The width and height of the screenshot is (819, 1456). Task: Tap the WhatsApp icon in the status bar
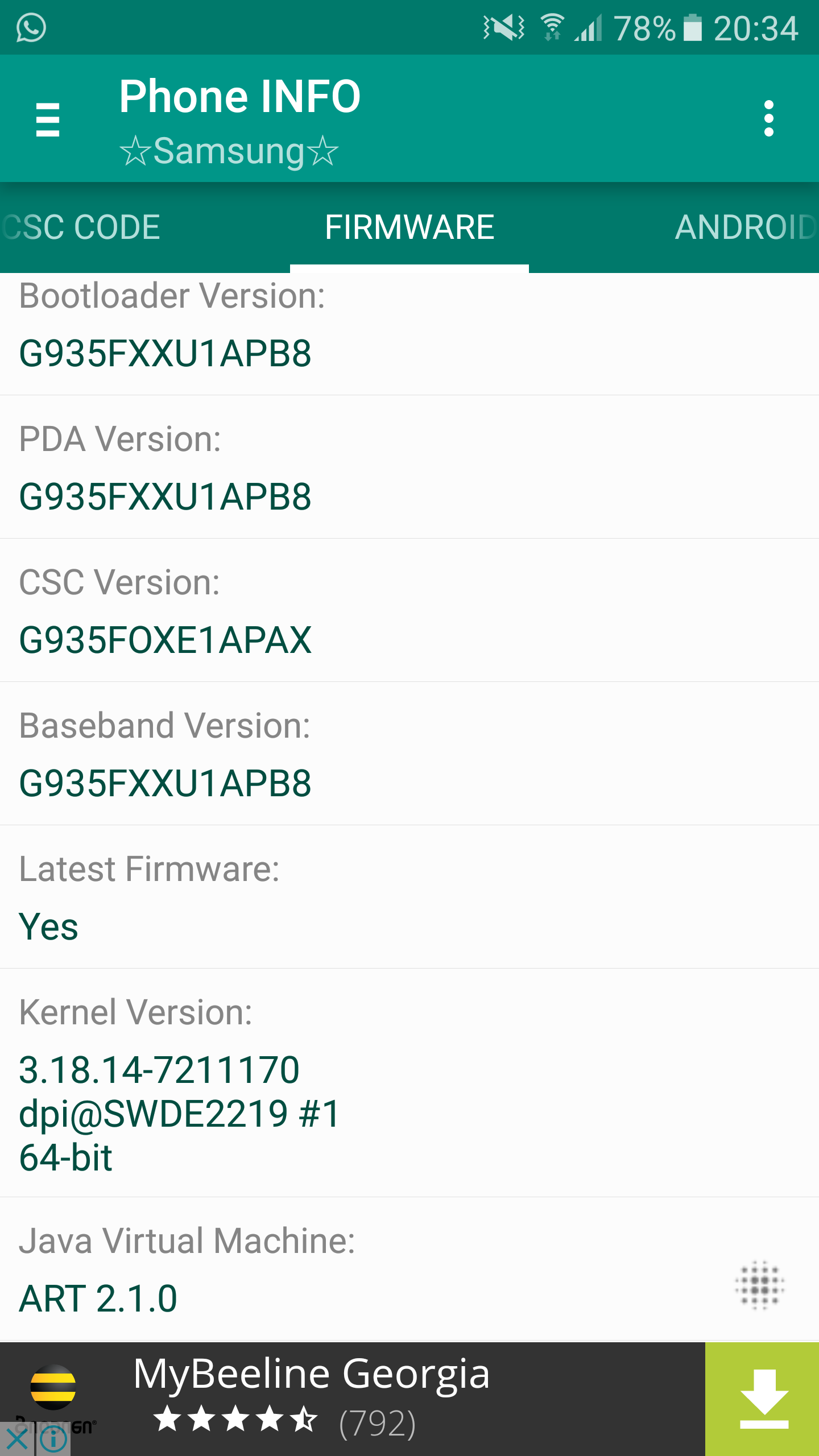(x=31, y=26)
